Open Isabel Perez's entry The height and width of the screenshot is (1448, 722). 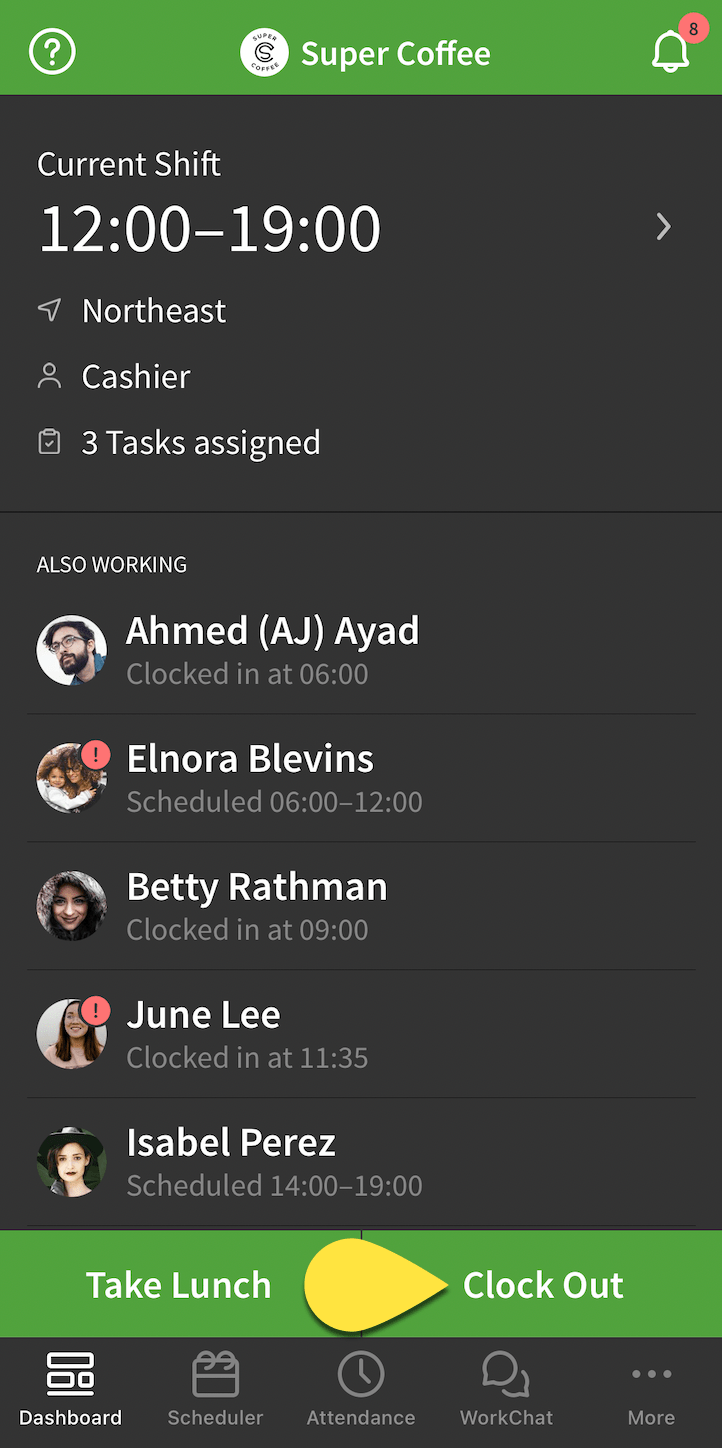(x=361, y=1162)
